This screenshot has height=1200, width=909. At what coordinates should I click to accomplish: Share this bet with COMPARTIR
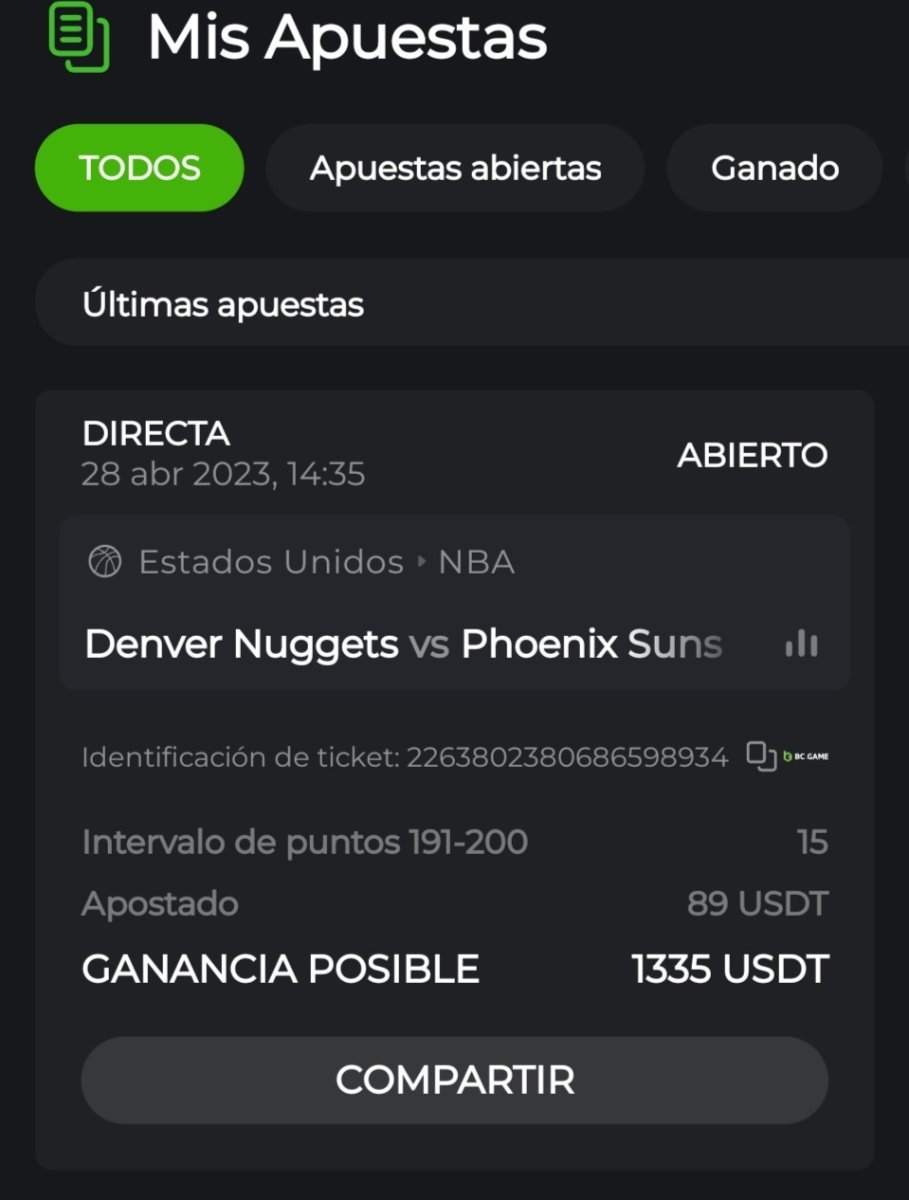coord(454,1080)
